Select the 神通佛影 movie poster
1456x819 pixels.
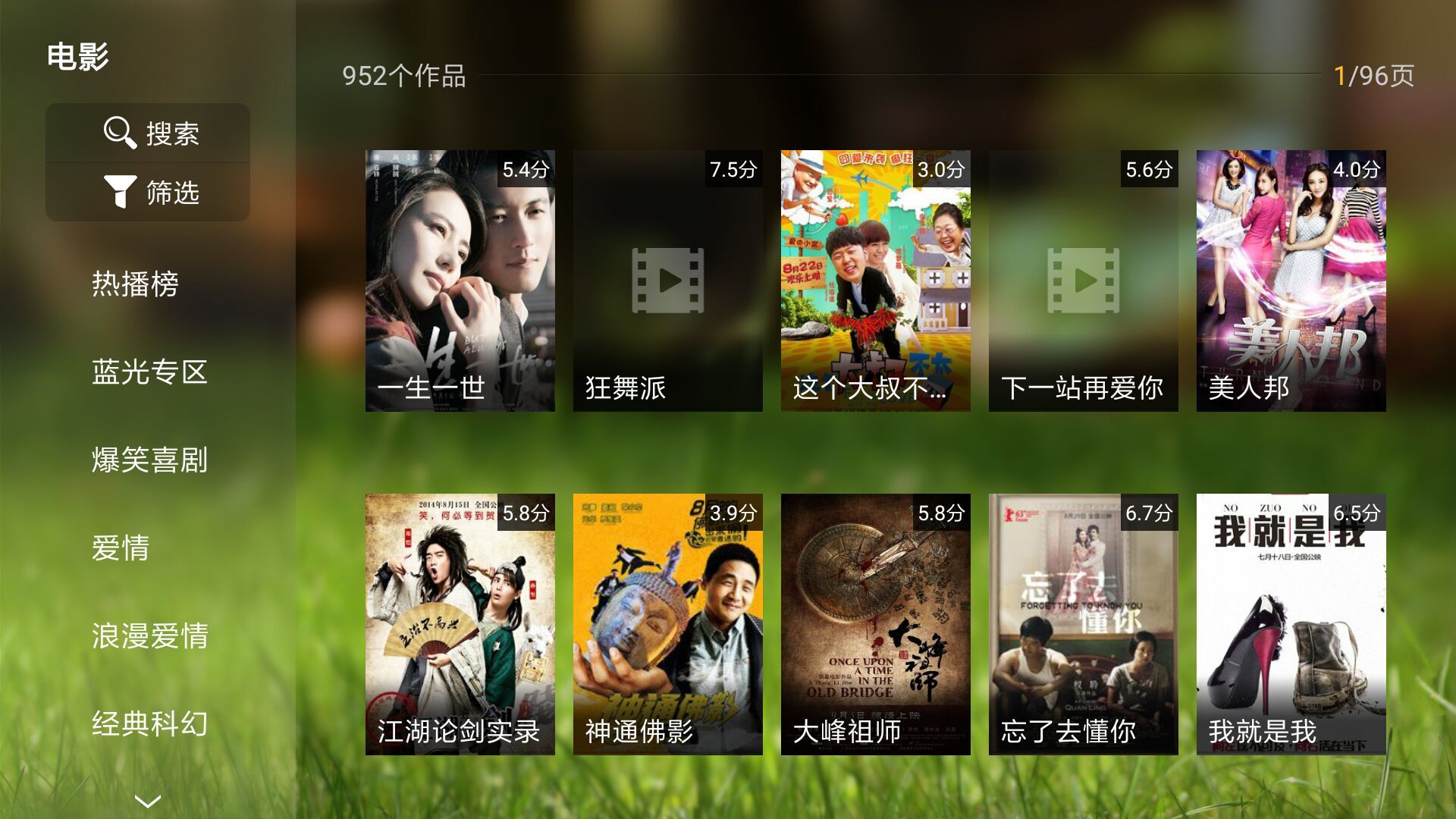click(x=667, y=624)
